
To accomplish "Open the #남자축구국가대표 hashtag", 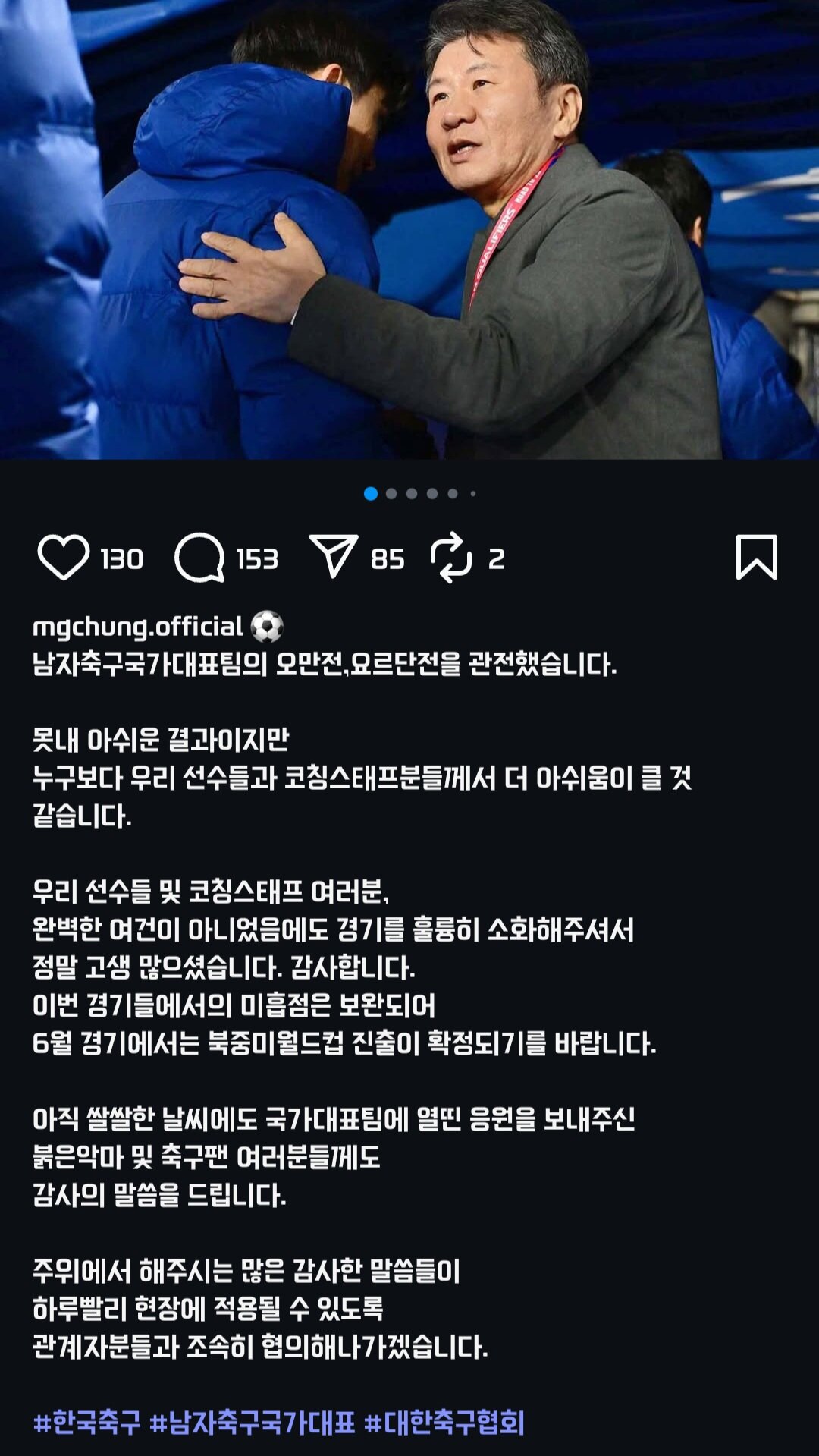I will (252, 1422).
